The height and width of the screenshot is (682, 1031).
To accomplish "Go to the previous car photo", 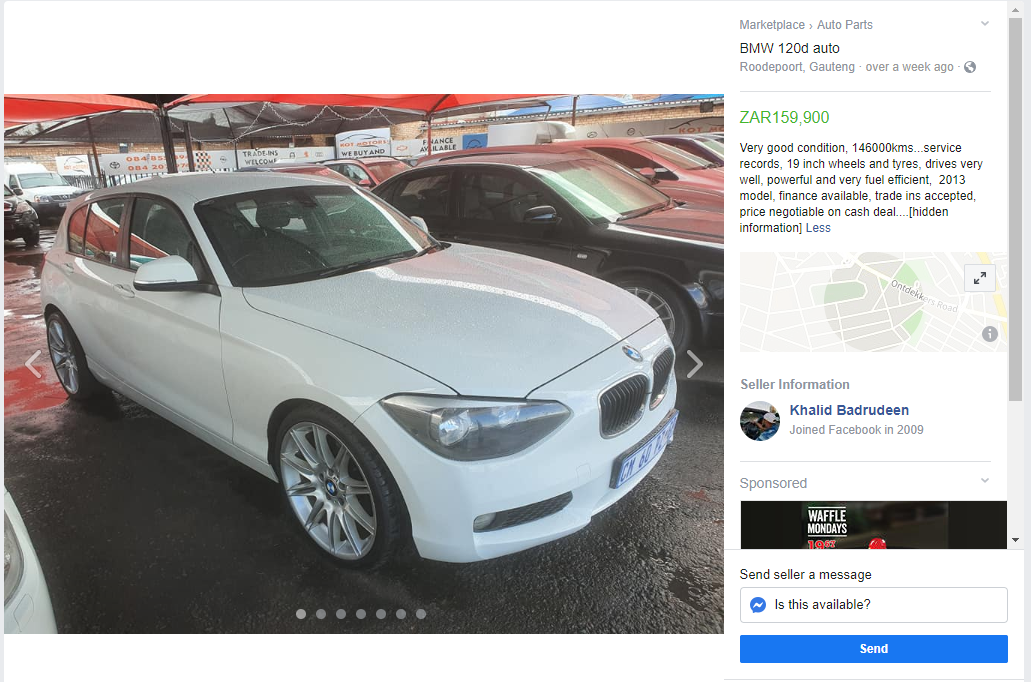I will coord(33,364).
